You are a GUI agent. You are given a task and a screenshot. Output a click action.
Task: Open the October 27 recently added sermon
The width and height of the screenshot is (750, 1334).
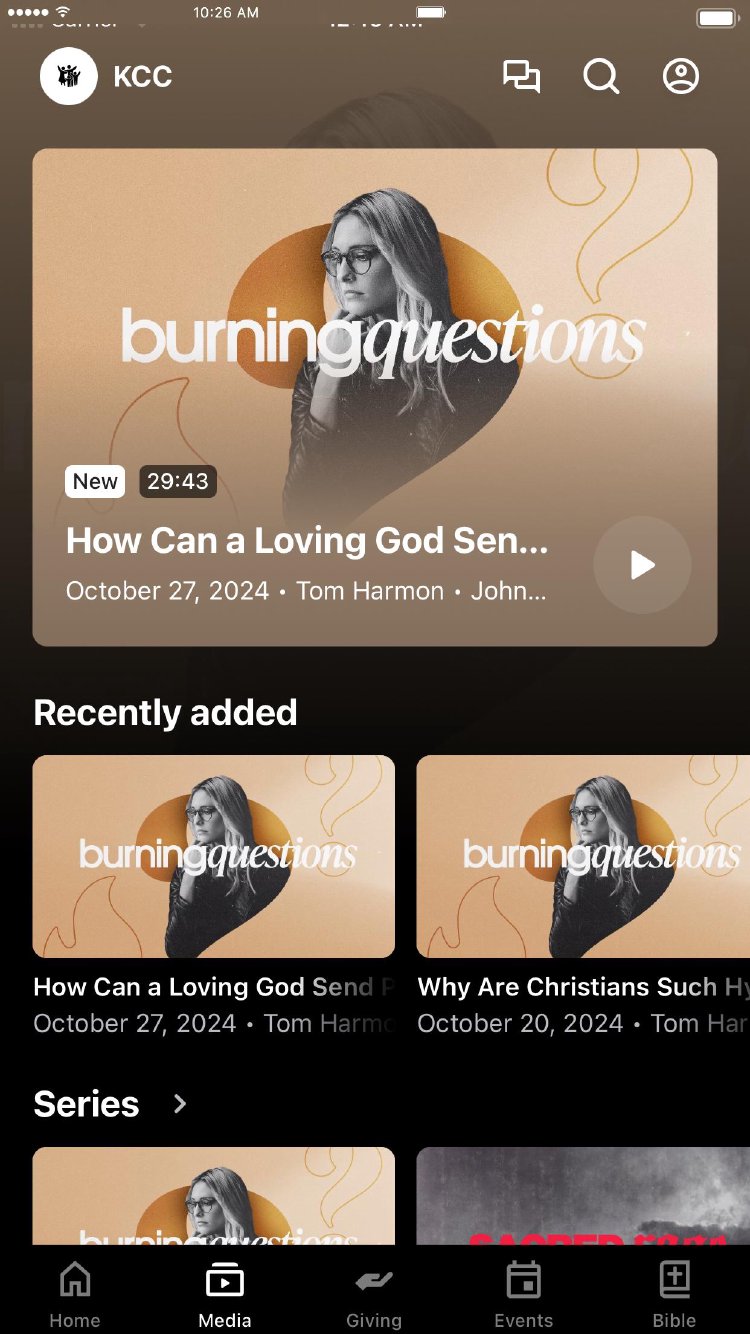tap(214, 856)
